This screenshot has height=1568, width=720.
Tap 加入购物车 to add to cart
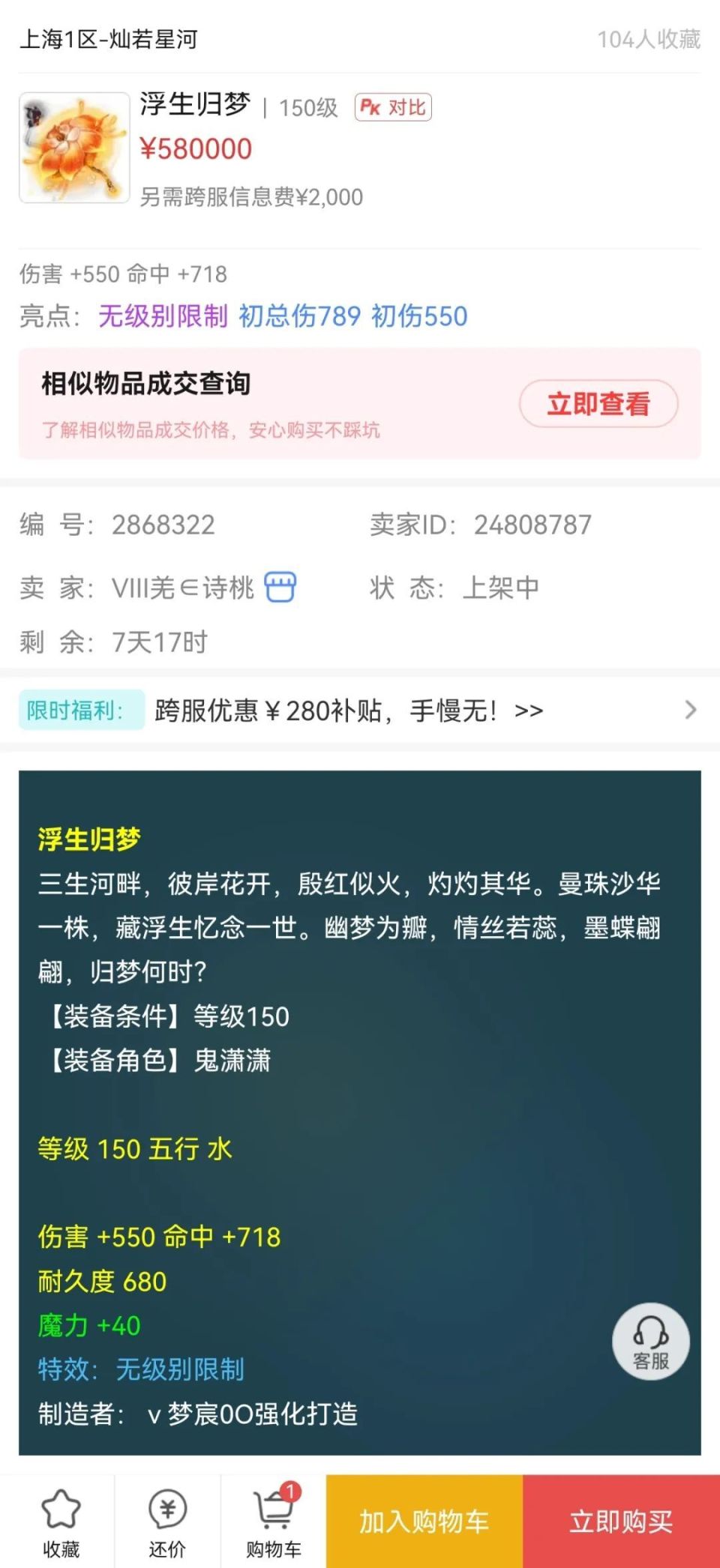click(x=424, y=1522)
